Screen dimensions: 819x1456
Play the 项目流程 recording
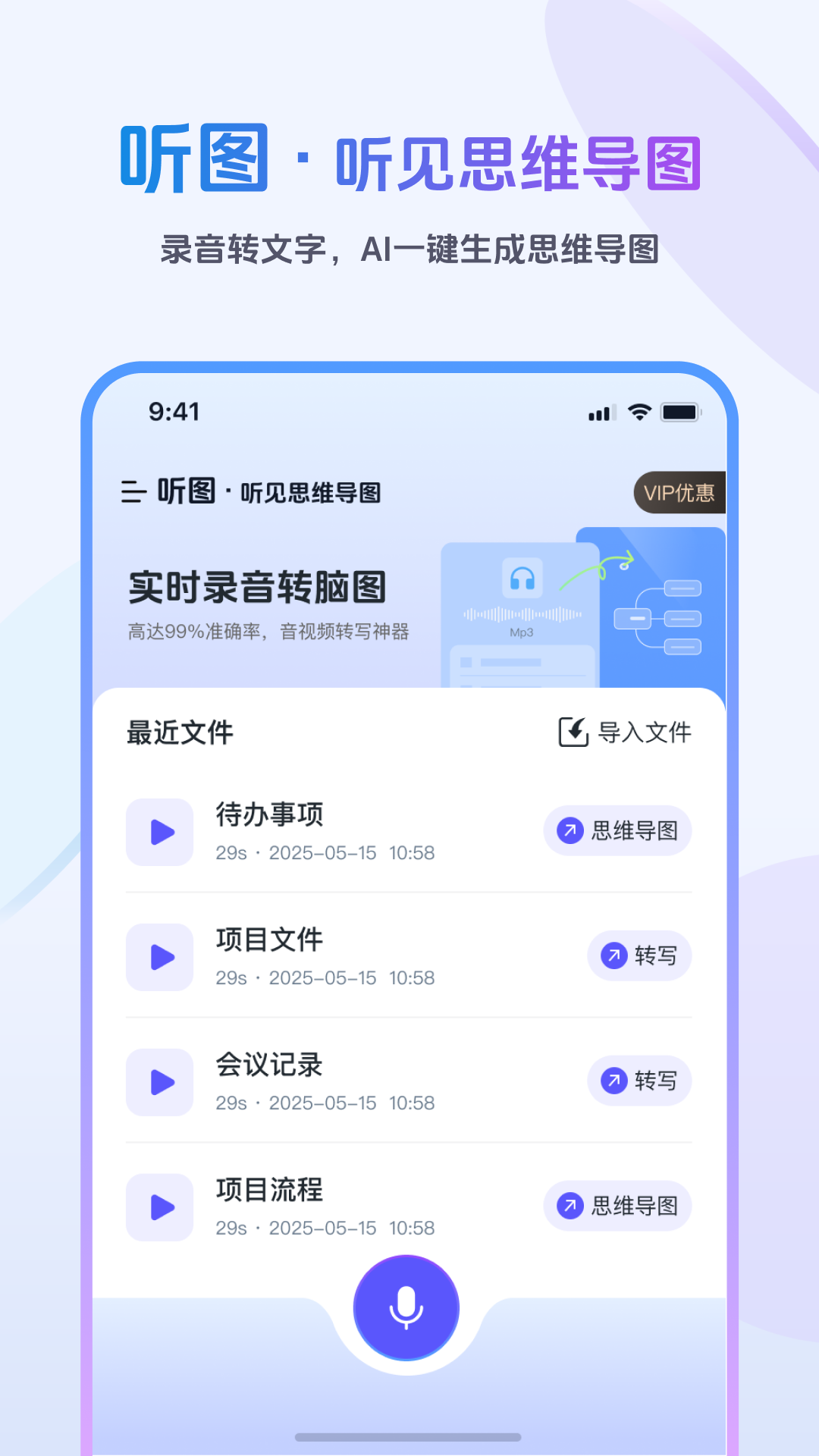tap(159, 1207)
